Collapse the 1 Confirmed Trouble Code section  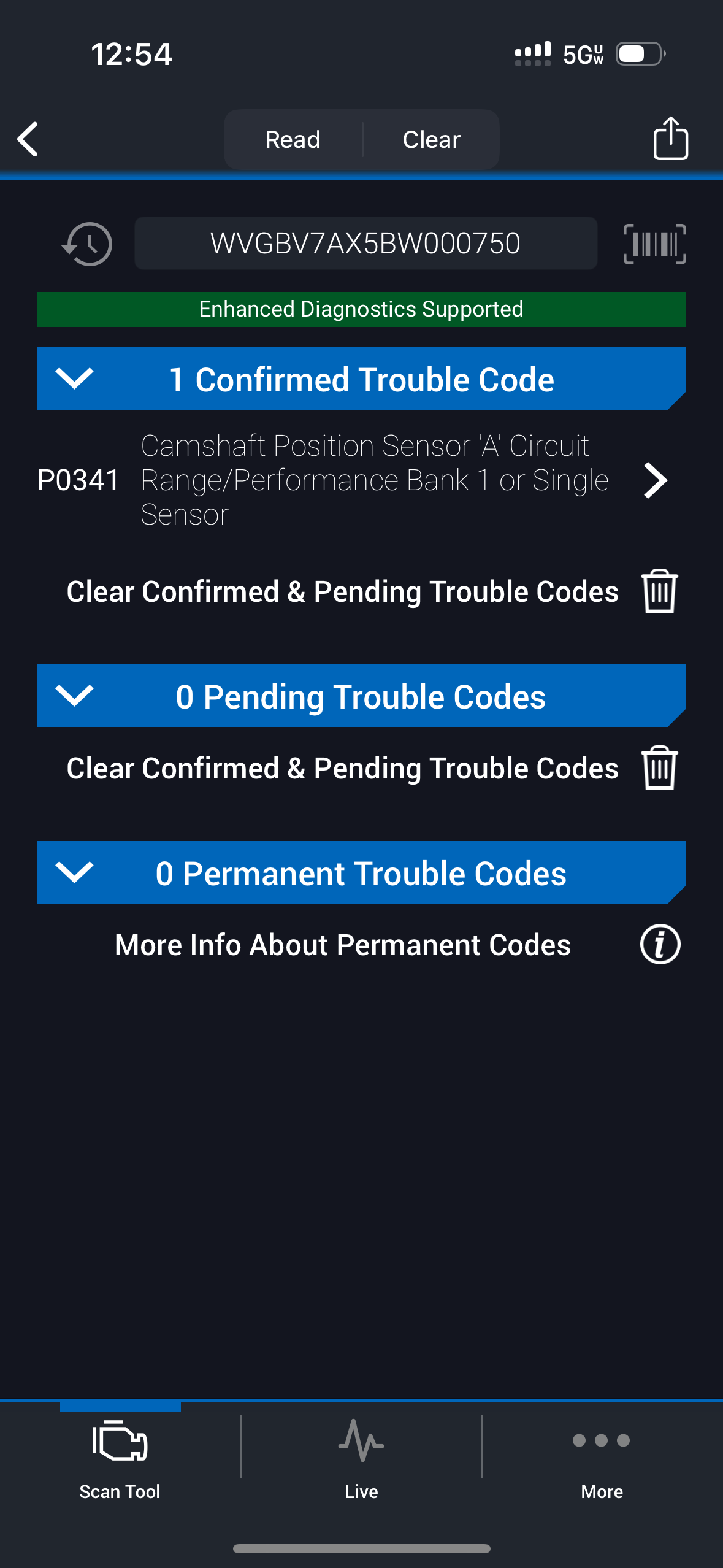pos(74,379)
